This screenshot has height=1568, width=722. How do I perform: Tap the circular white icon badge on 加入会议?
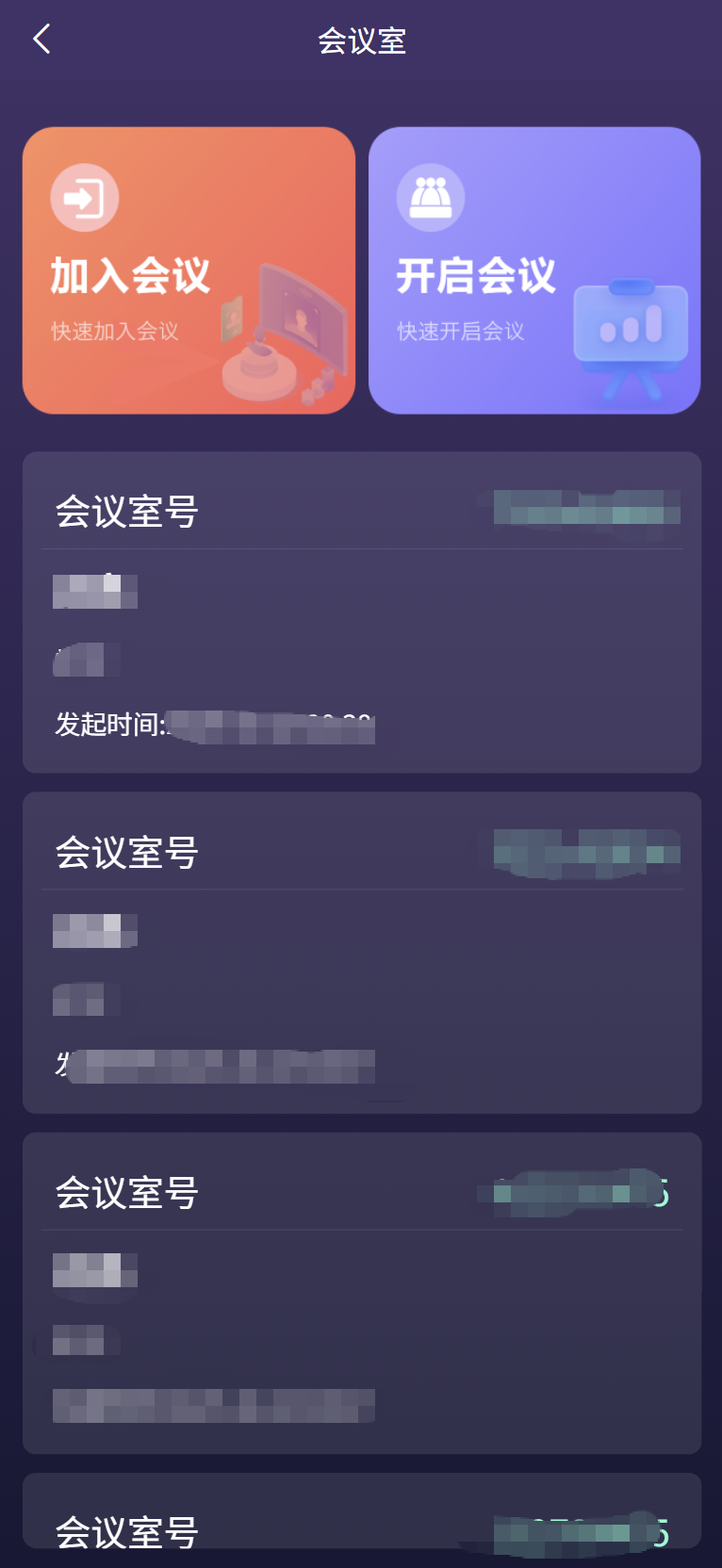click(x=83, y=196)
